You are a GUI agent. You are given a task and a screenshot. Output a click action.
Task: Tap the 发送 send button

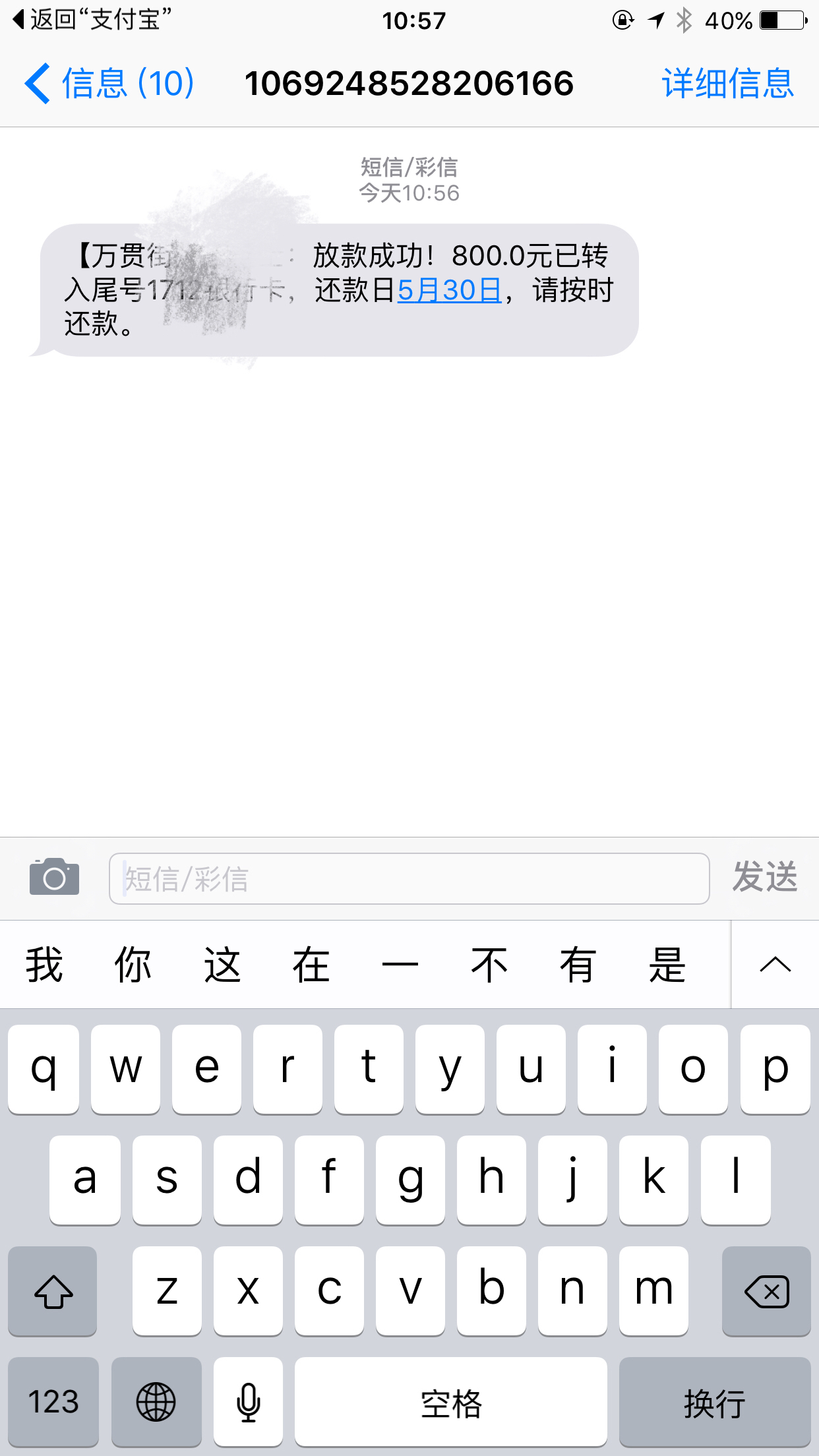click(765, 877)
